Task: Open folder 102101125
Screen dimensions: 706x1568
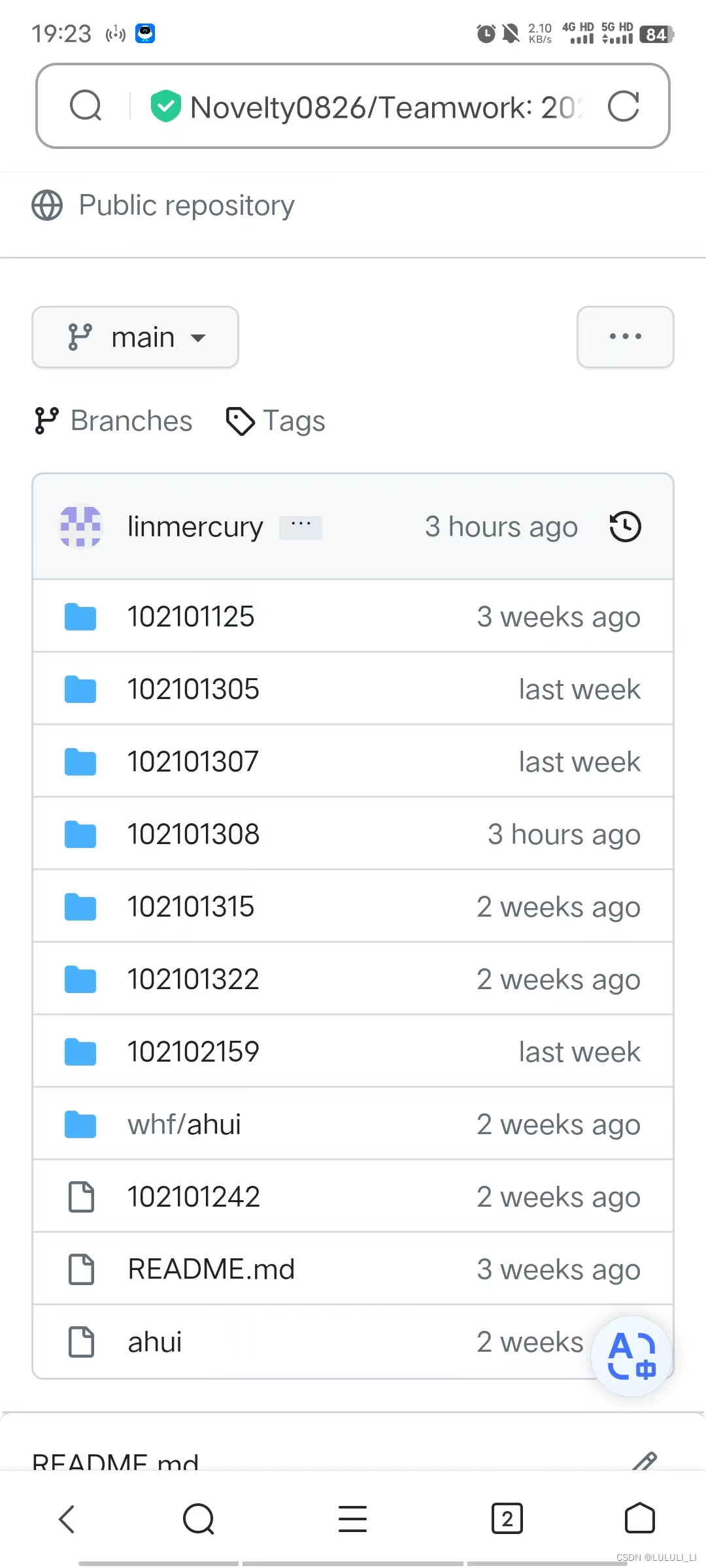Action: pyautogui.click(x=191, y=617)
